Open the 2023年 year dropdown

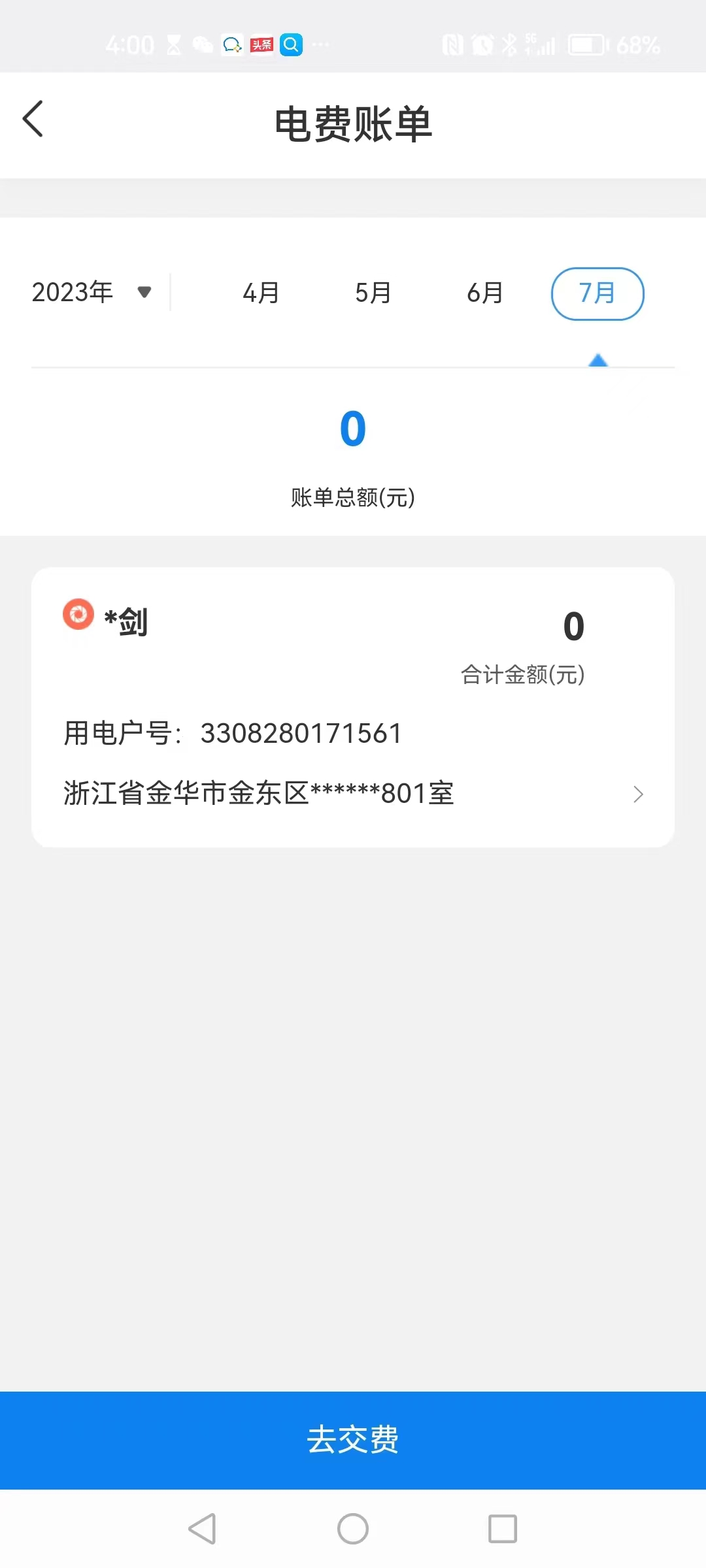(92, 292)
